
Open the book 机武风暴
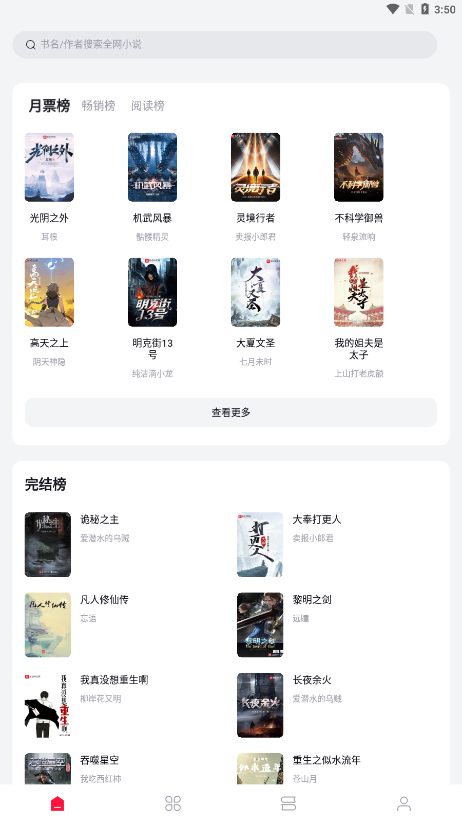[152, 187]
